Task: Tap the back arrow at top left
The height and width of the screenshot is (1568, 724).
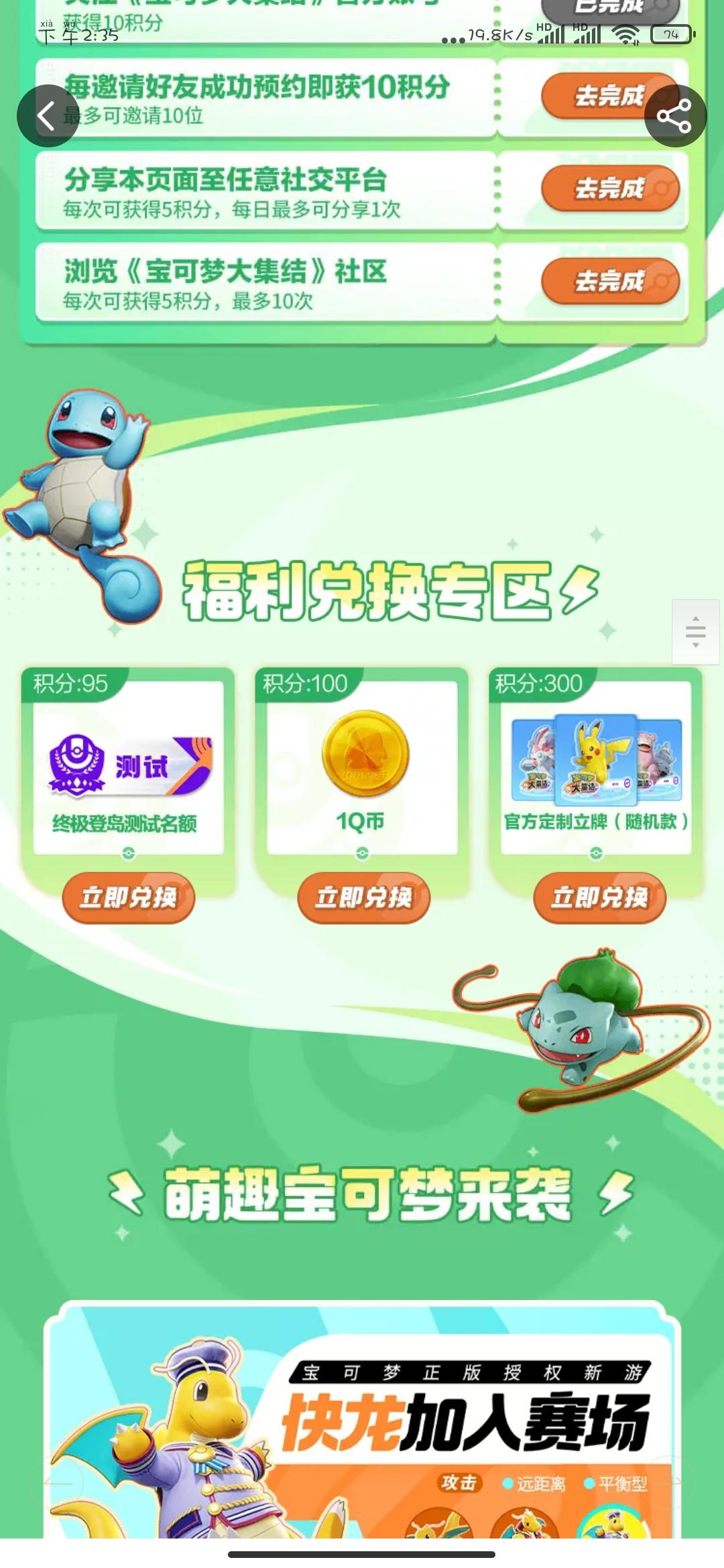Action: tap(47, 115)
